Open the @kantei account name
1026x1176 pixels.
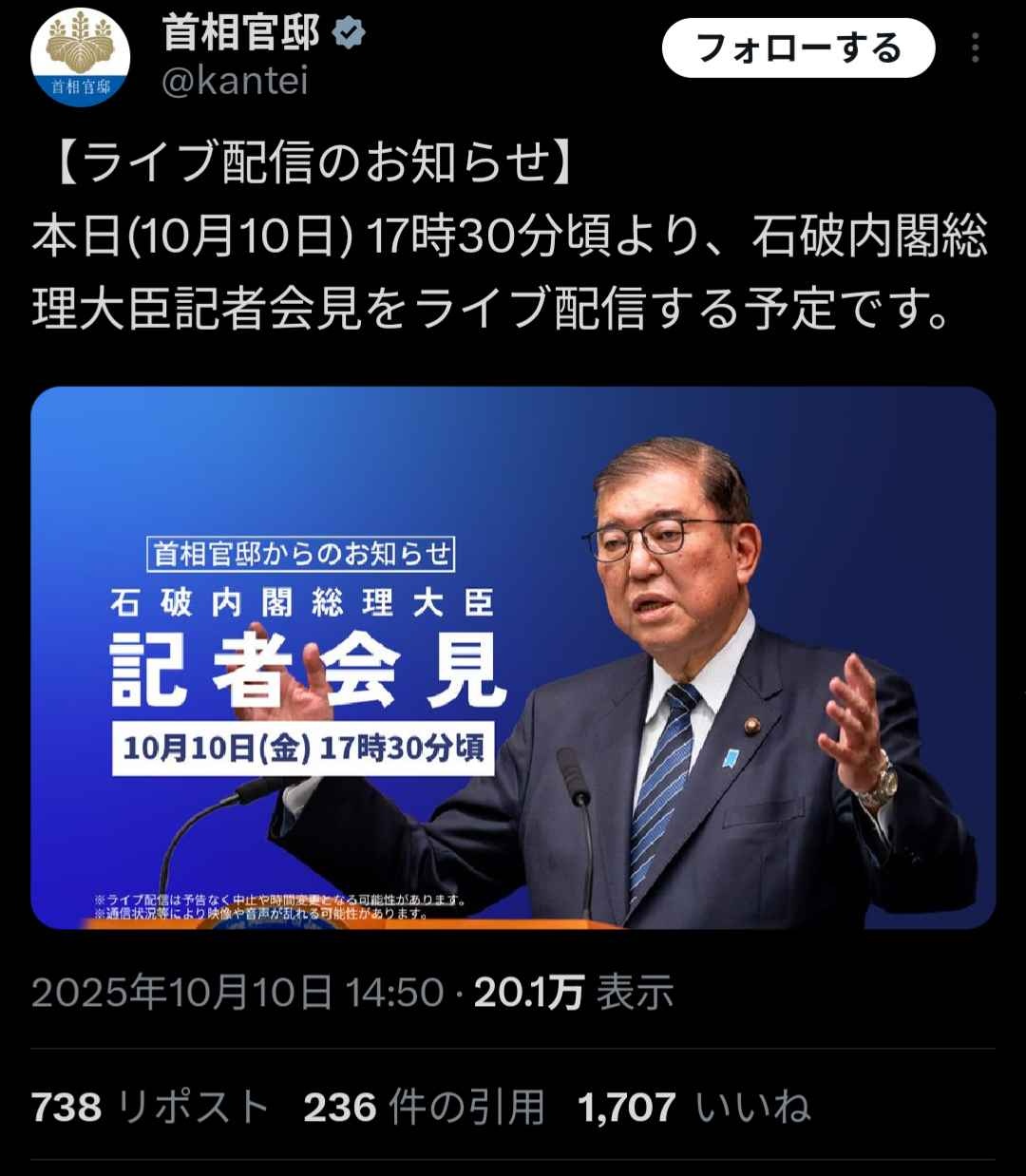[x=235, y=82]
